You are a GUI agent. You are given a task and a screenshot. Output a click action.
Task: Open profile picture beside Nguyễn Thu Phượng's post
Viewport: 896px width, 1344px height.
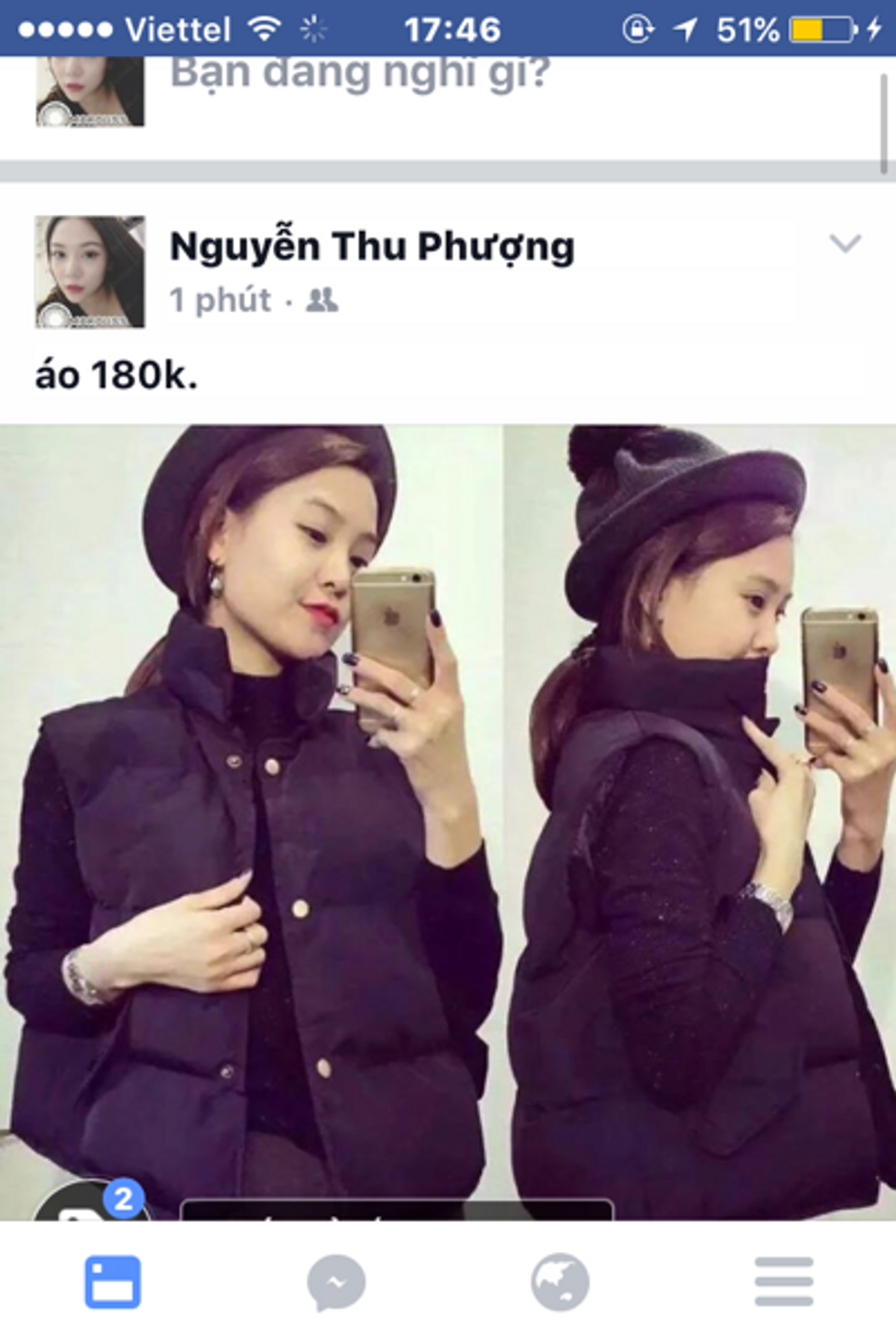coord(90,272)
